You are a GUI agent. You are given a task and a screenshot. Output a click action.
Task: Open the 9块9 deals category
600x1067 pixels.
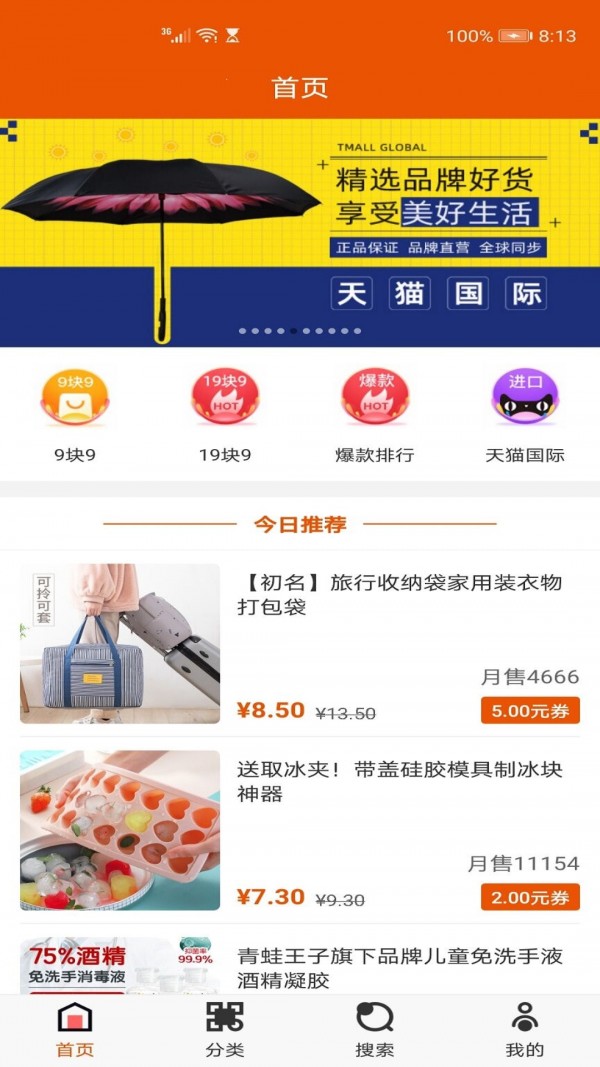pyautogui.click(x=75, y=415)
